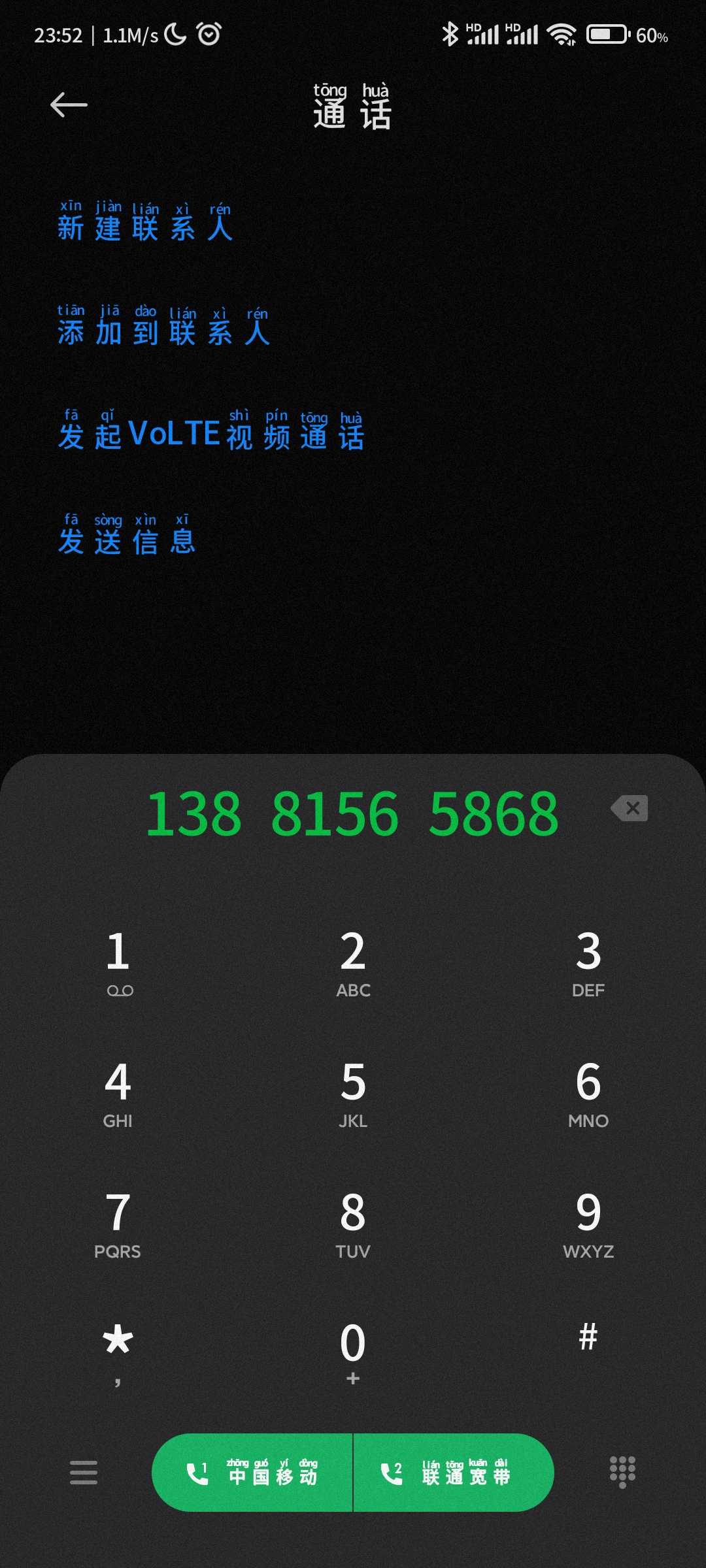The image size is (706, 1568).
Task: Tap the 5 JKL key
Action: [x=353, y=1094]
